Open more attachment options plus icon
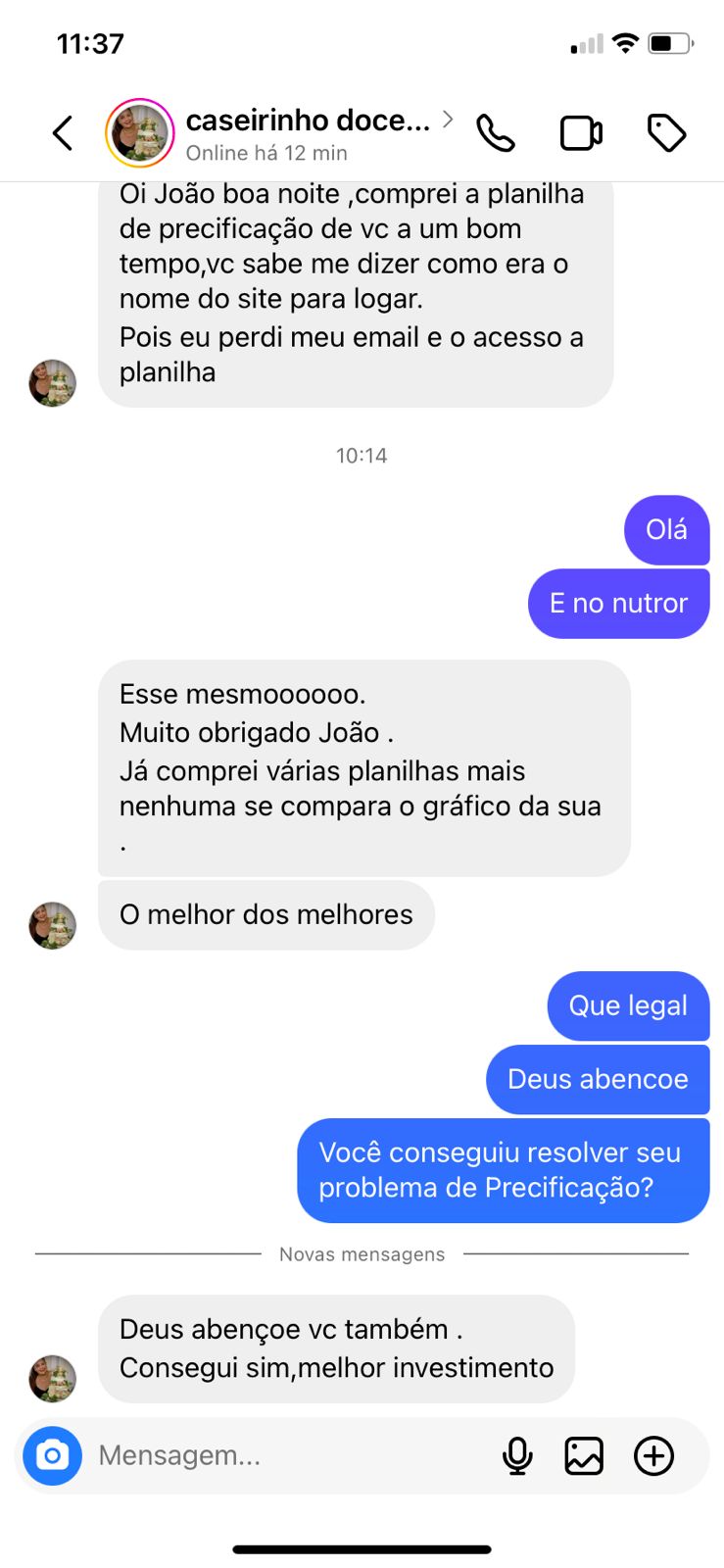The height and width of the screenshot is (1568, 724). [x=653, y=1455]
